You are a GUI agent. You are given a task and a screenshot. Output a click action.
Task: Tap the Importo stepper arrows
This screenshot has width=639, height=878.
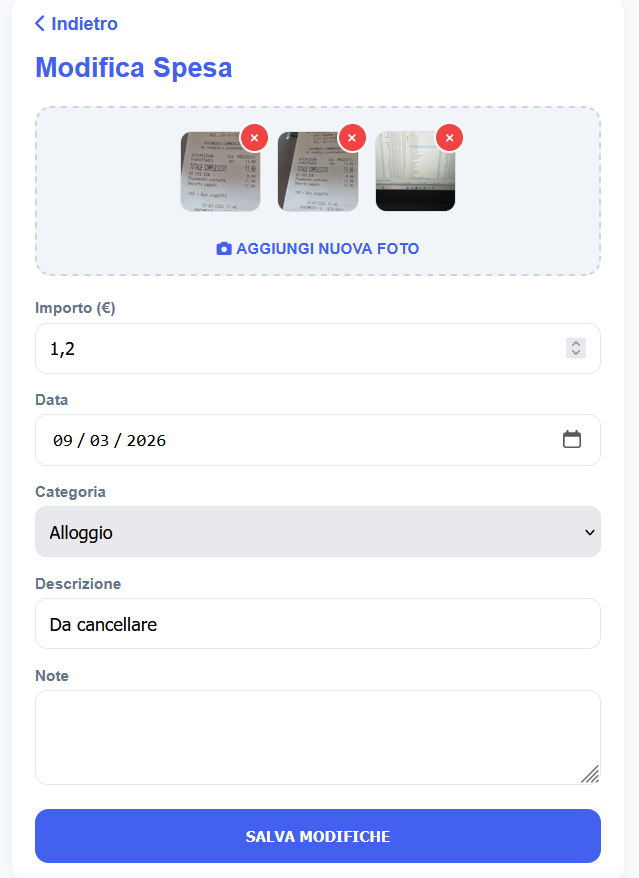point(575,348)
